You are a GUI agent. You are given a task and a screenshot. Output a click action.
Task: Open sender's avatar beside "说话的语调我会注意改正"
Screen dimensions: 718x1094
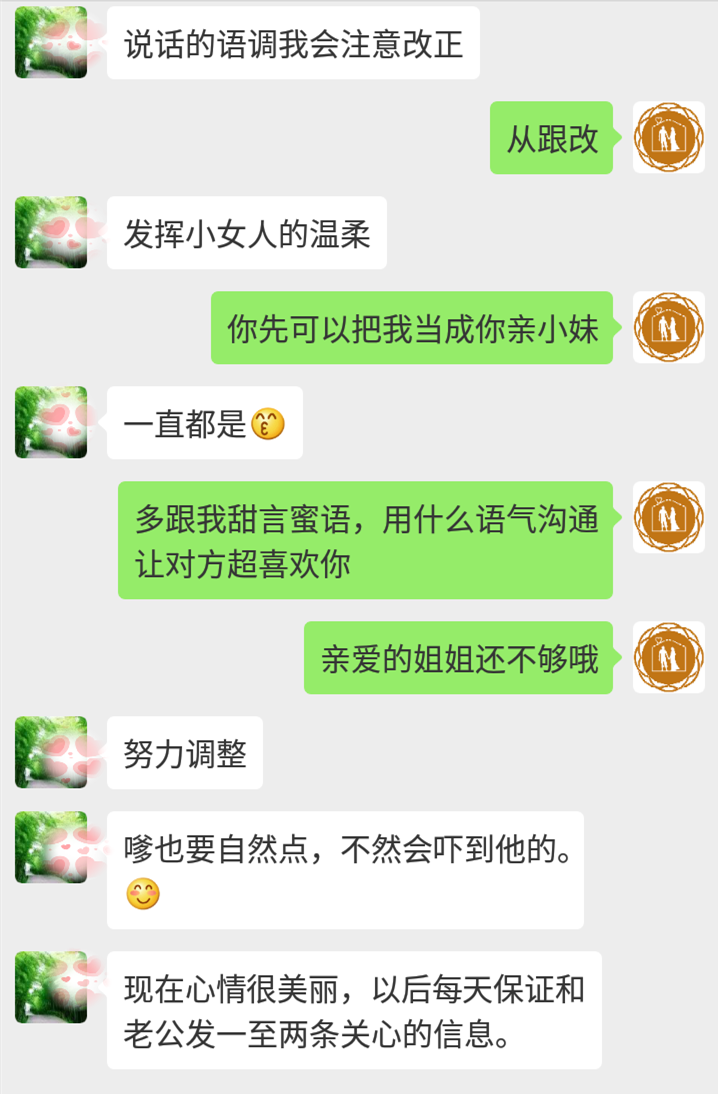point(51,42)
